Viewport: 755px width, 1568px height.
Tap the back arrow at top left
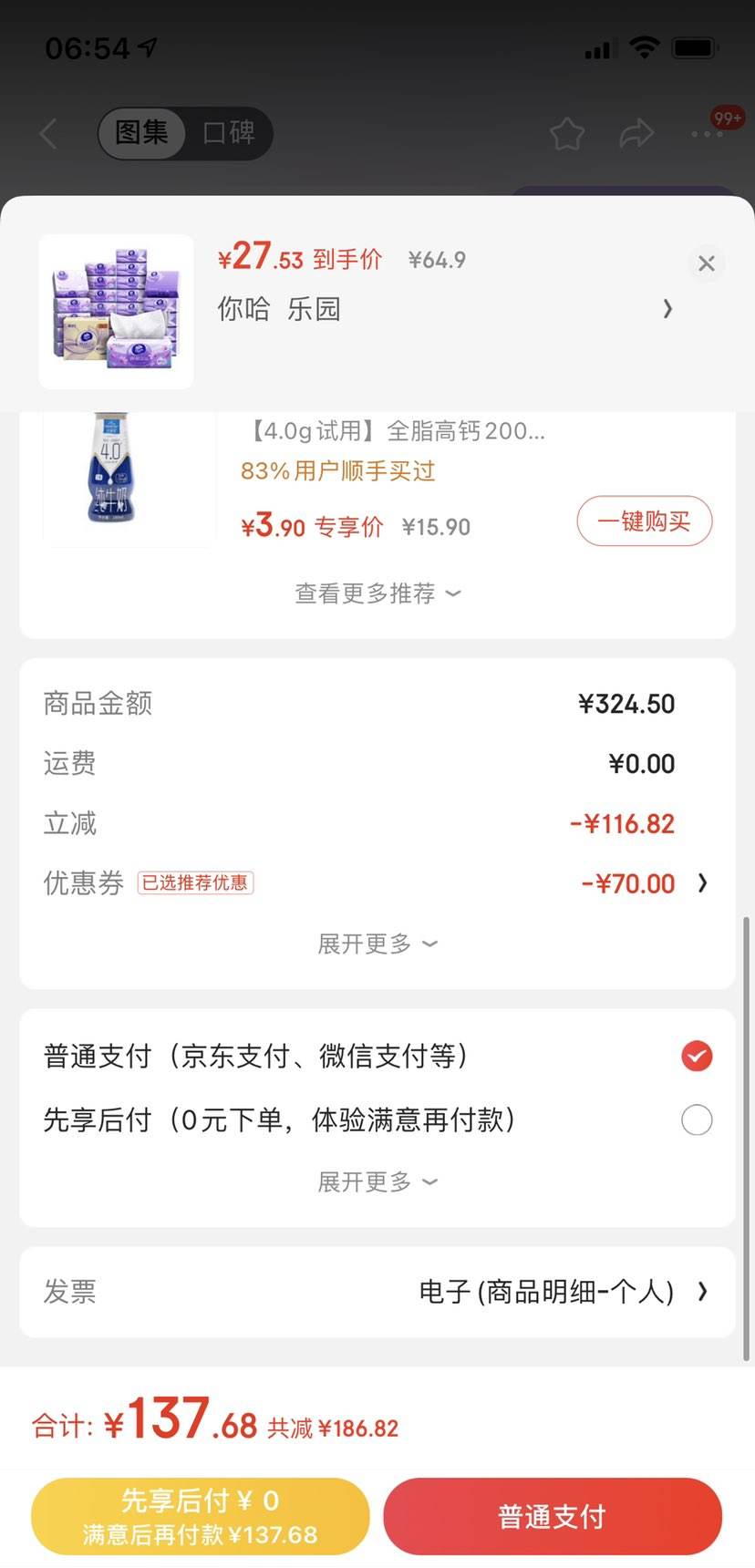tap(47, 133)
